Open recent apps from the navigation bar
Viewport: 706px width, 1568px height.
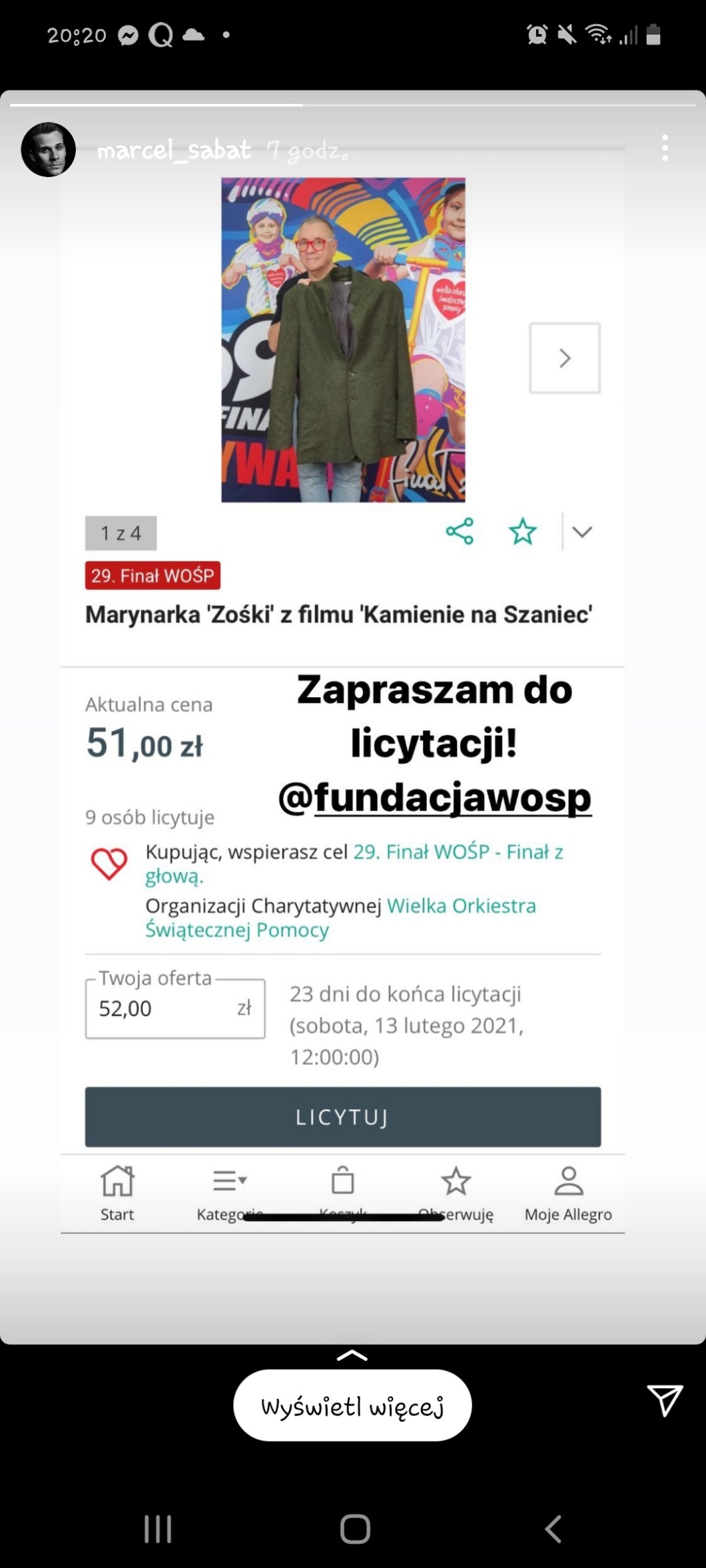158,1529
